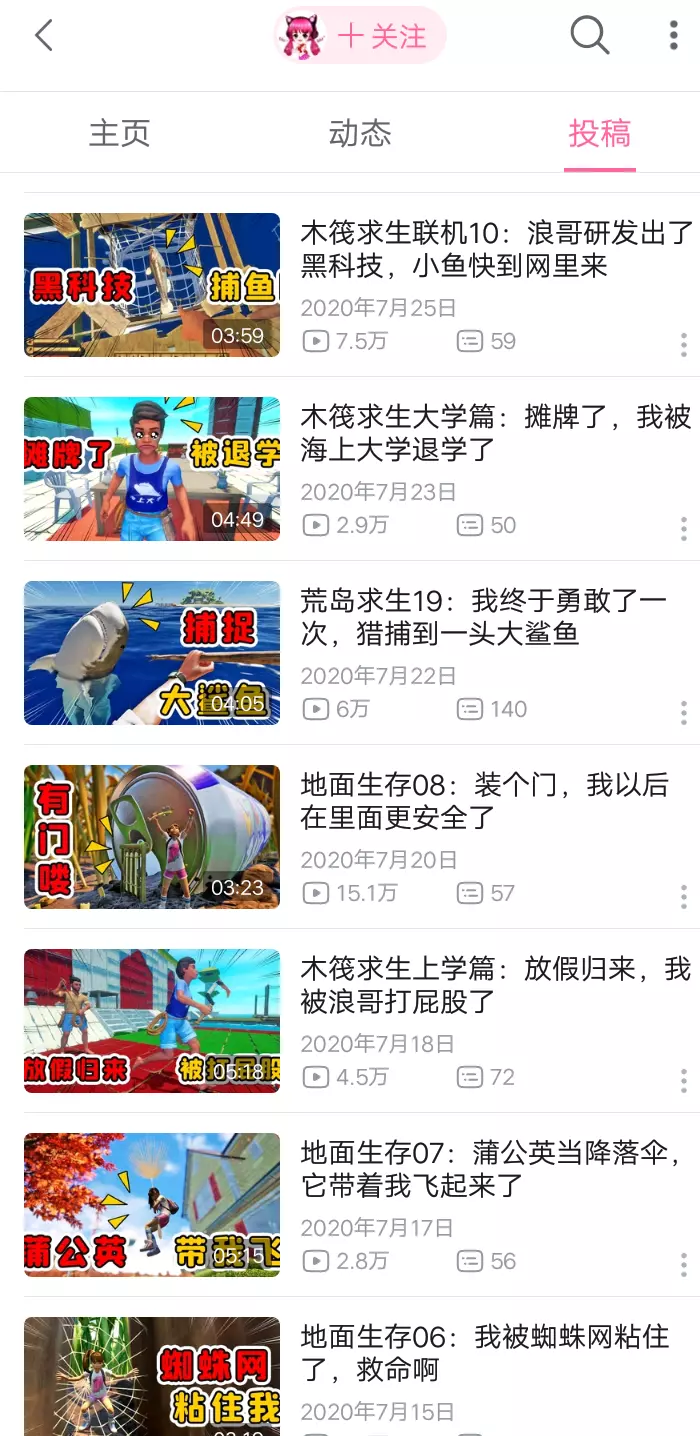The width and height of the screenshot is (700, 1436).
Task: Open search from the magnifier icon
Action: 589,36
